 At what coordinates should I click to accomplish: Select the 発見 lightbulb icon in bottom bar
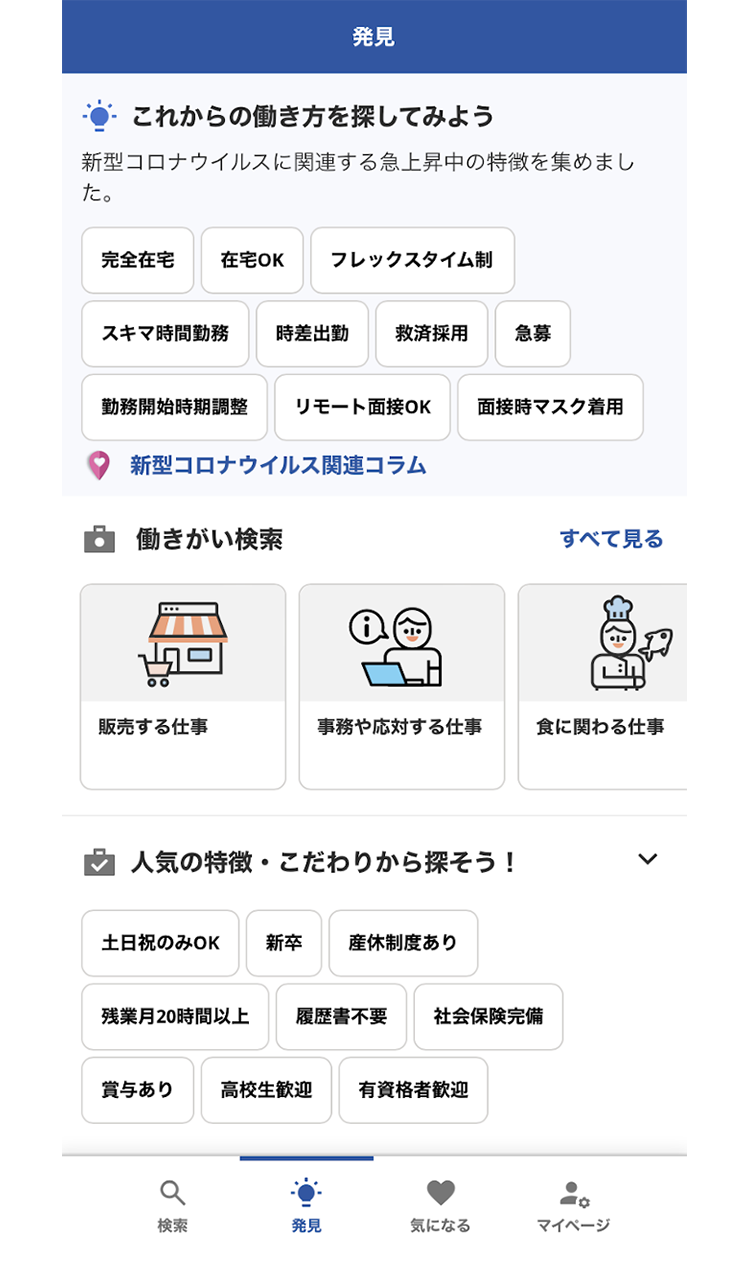305,1193
